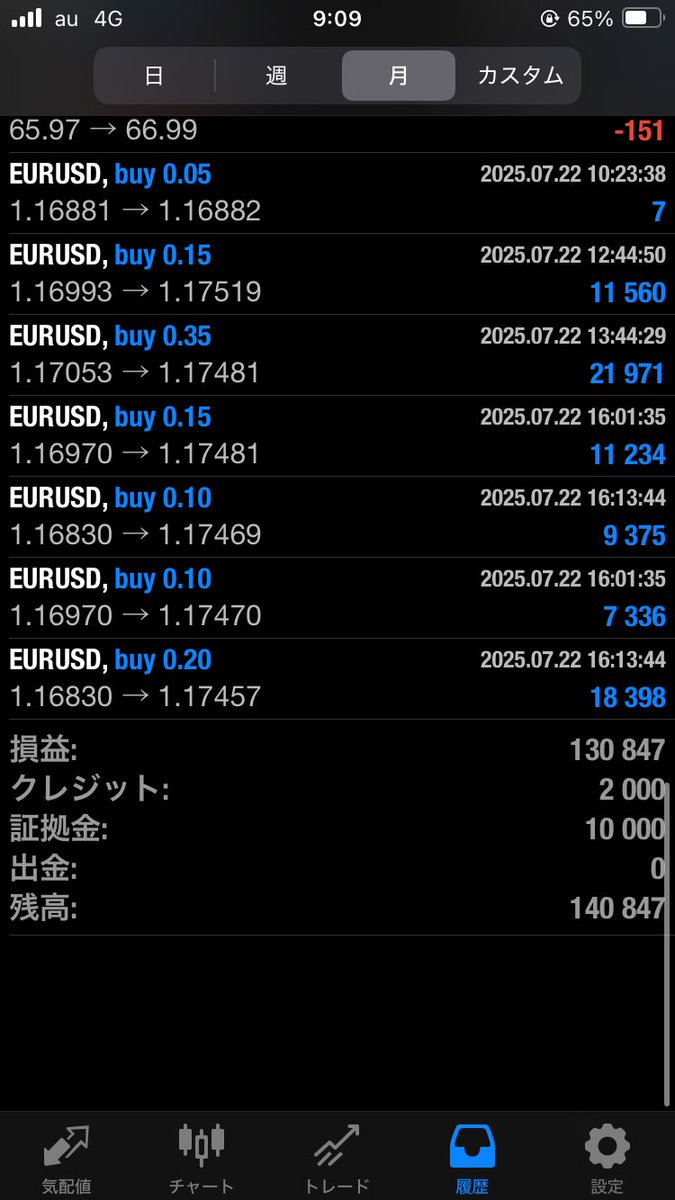Viewport: 675px width, 1200px height.
Task: Go to the 気配値 tab
Action: 67,1158
